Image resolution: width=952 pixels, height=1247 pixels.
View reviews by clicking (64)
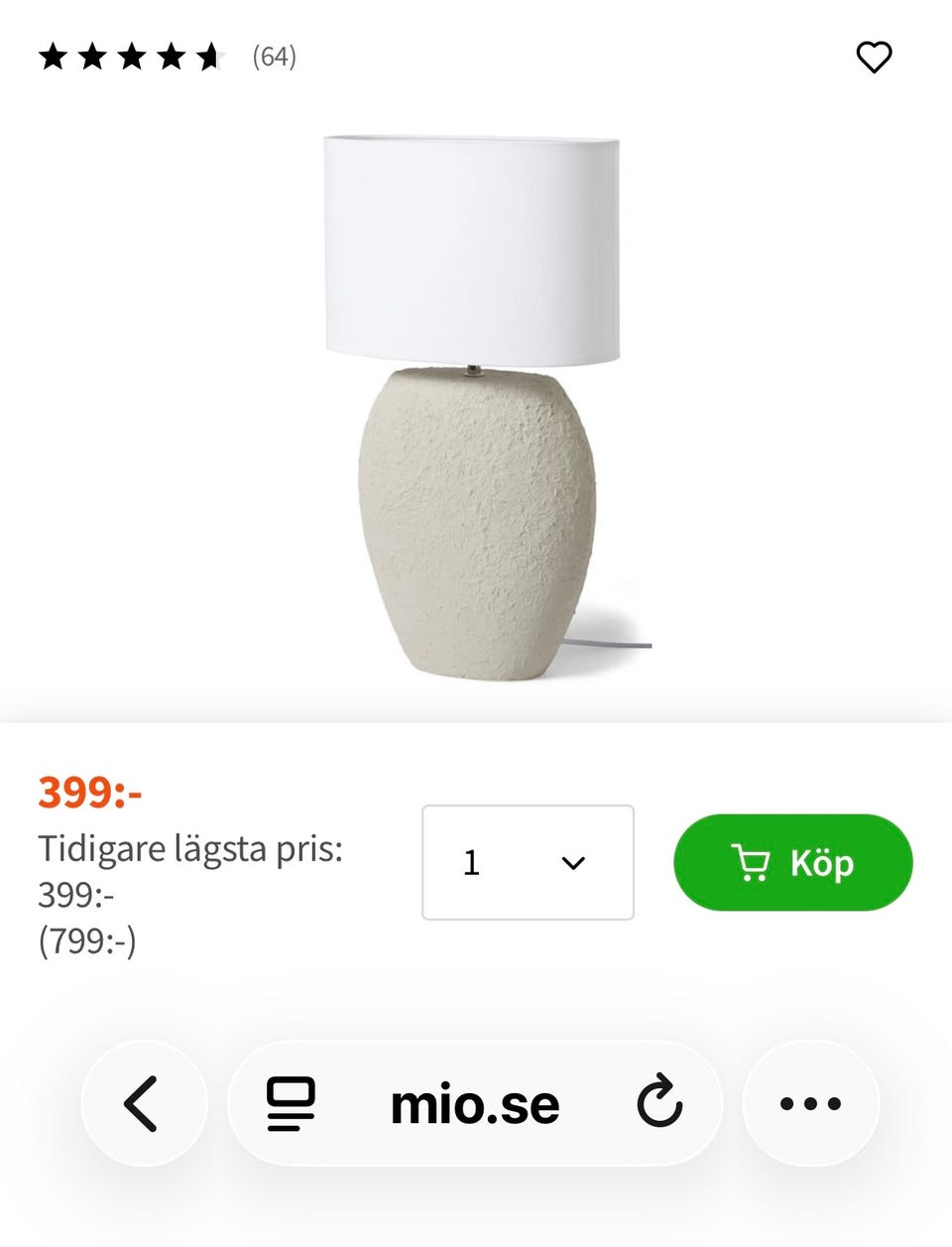(273, 57)
